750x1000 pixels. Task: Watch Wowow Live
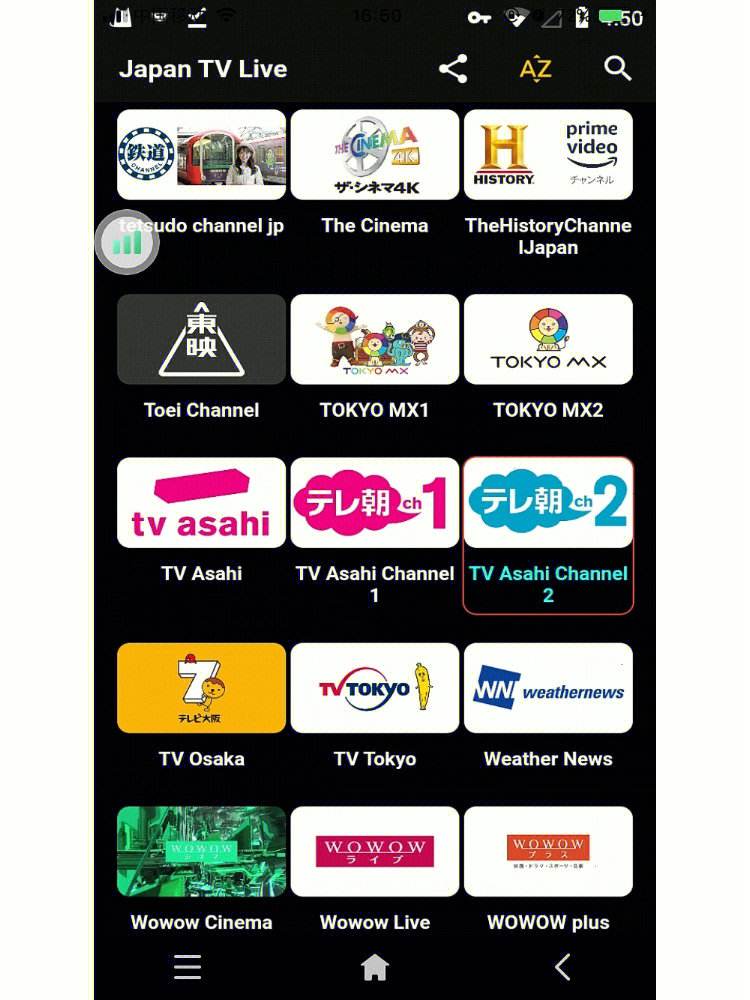(375, 852)
